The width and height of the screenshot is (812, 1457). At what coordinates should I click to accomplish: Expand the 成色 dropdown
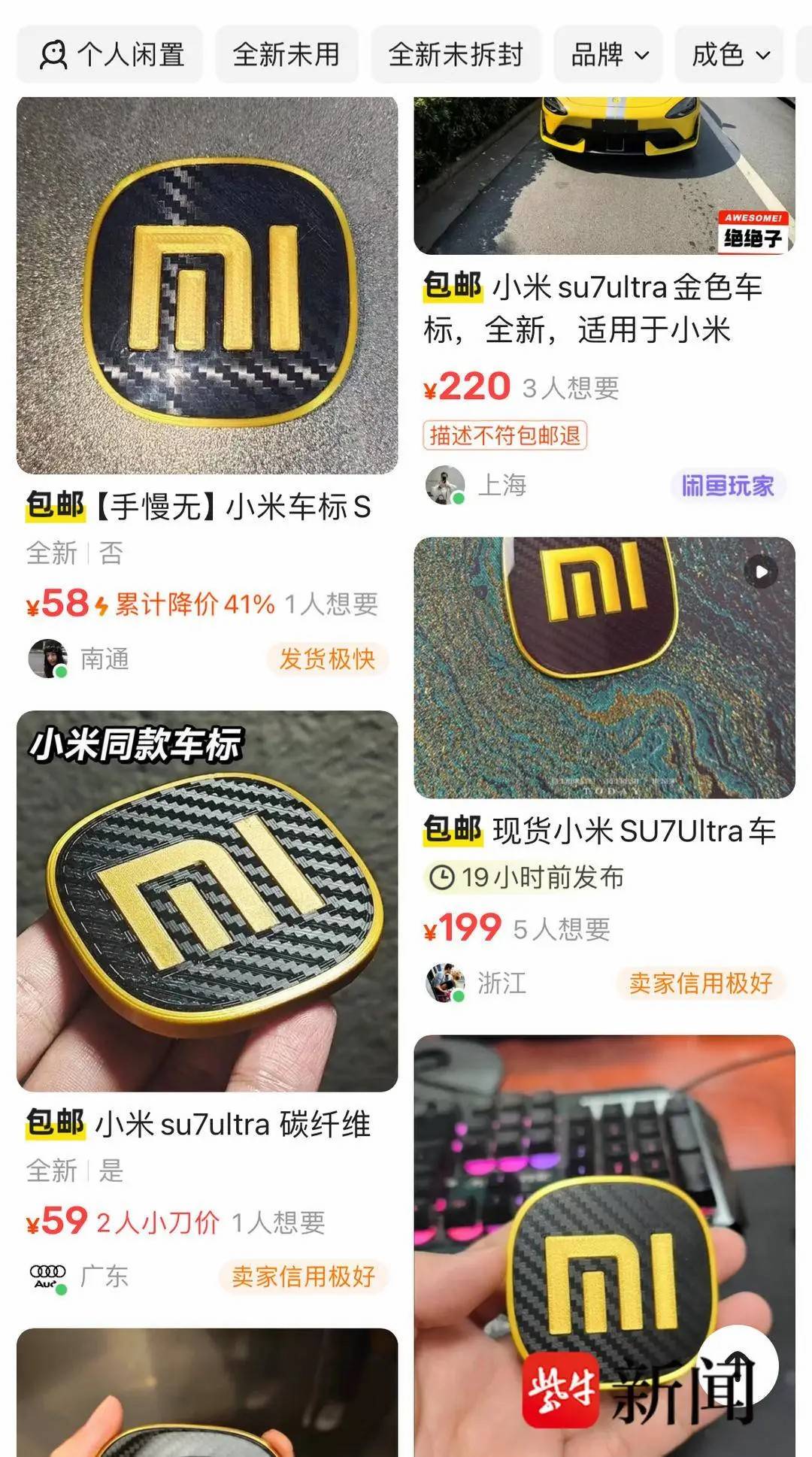730,54
